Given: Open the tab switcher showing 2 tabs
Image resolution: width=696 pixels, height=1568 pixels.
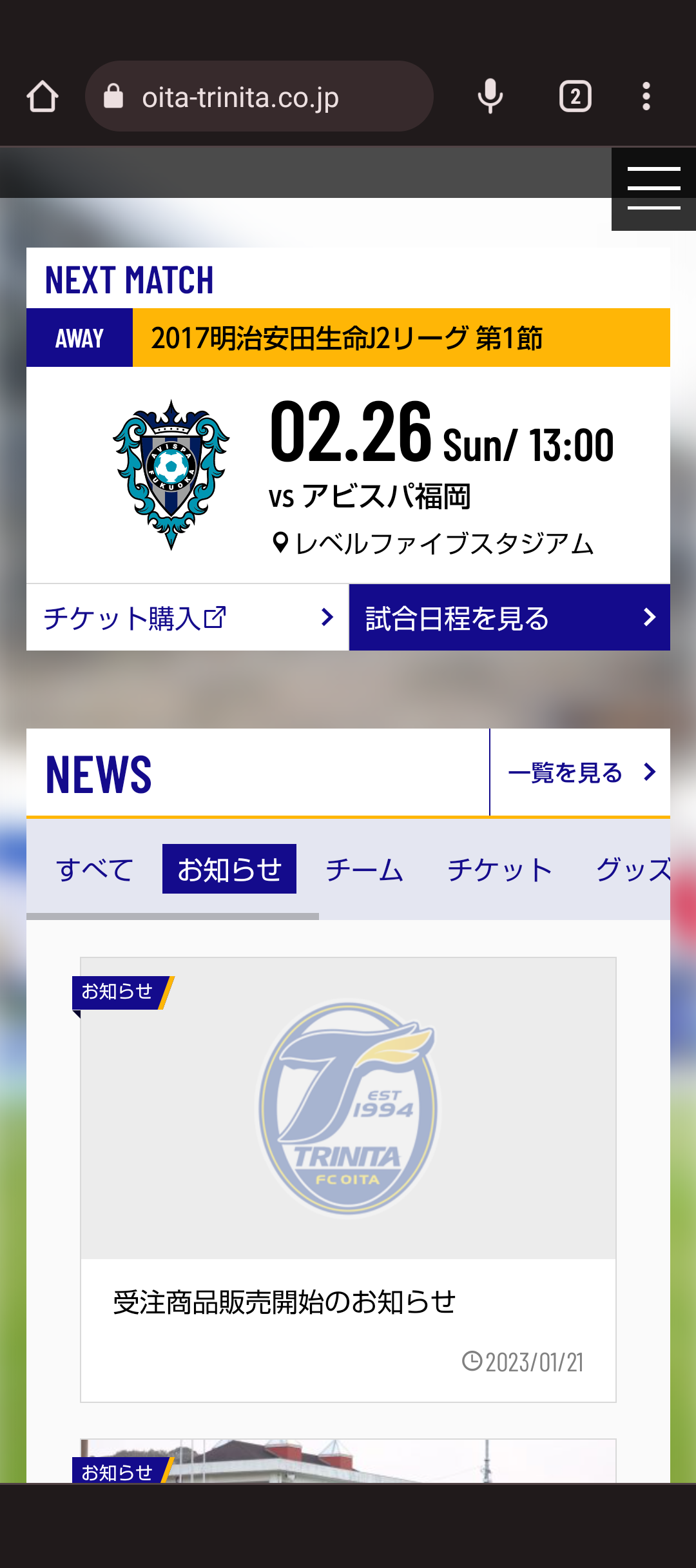Looking at the screenshot, I should coord(575,97).
